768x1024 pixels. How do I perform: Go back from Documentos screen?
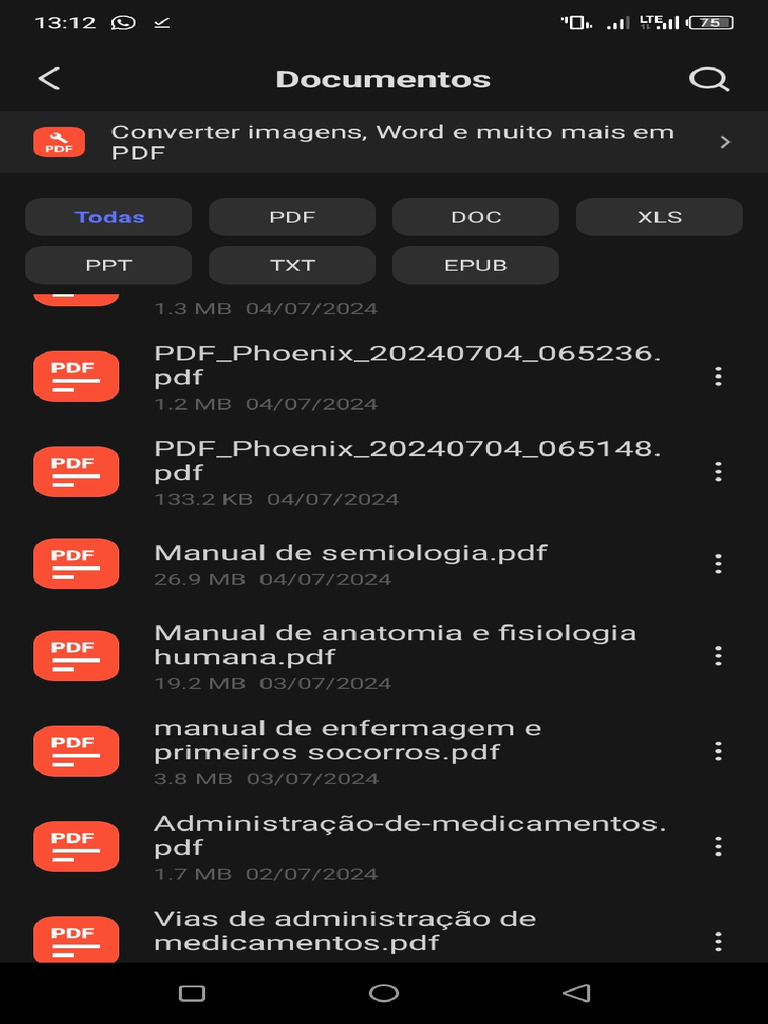[x=49, y=79]
